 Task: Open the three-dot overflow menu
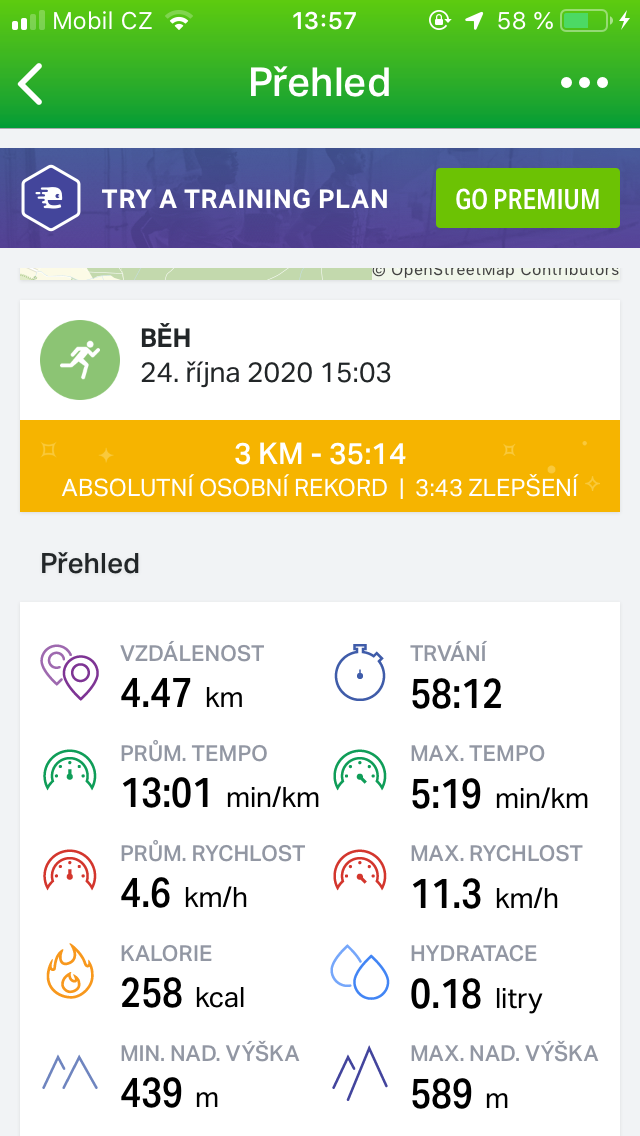(584, 83)
